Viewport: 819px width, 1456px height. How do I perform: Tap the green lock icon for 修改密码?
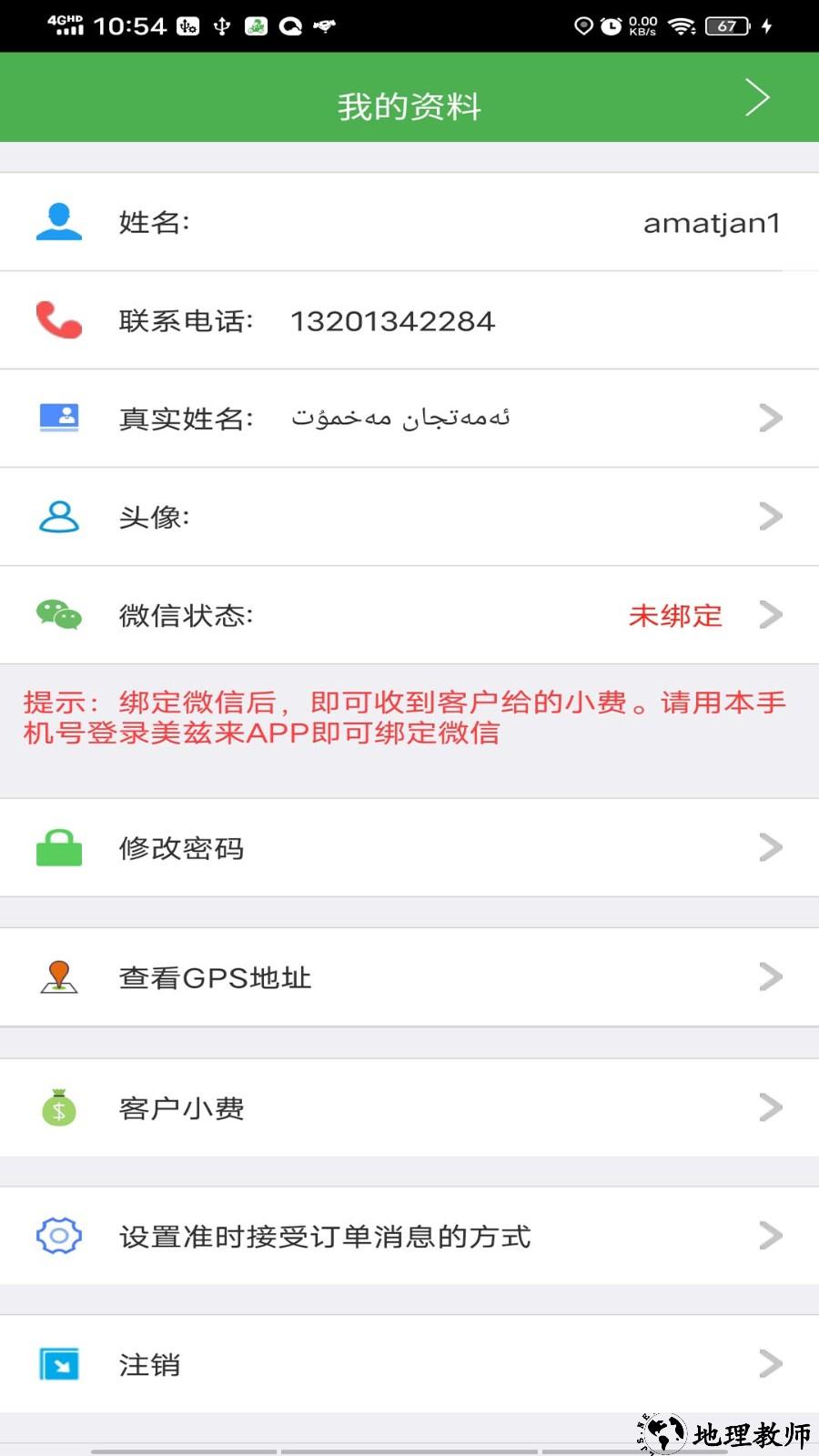tap(58, 847)
